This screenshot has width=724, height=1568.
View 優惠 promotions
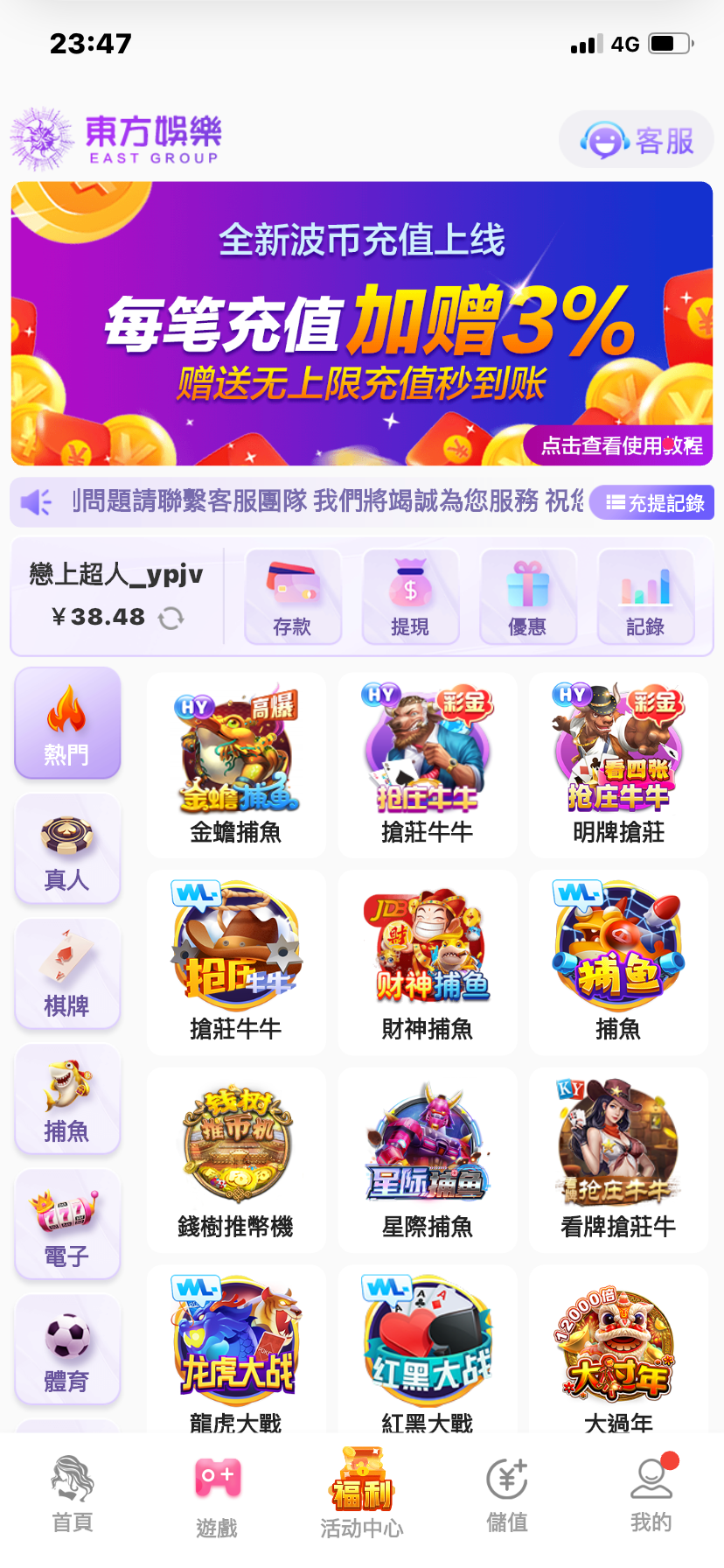coord(527,597)
